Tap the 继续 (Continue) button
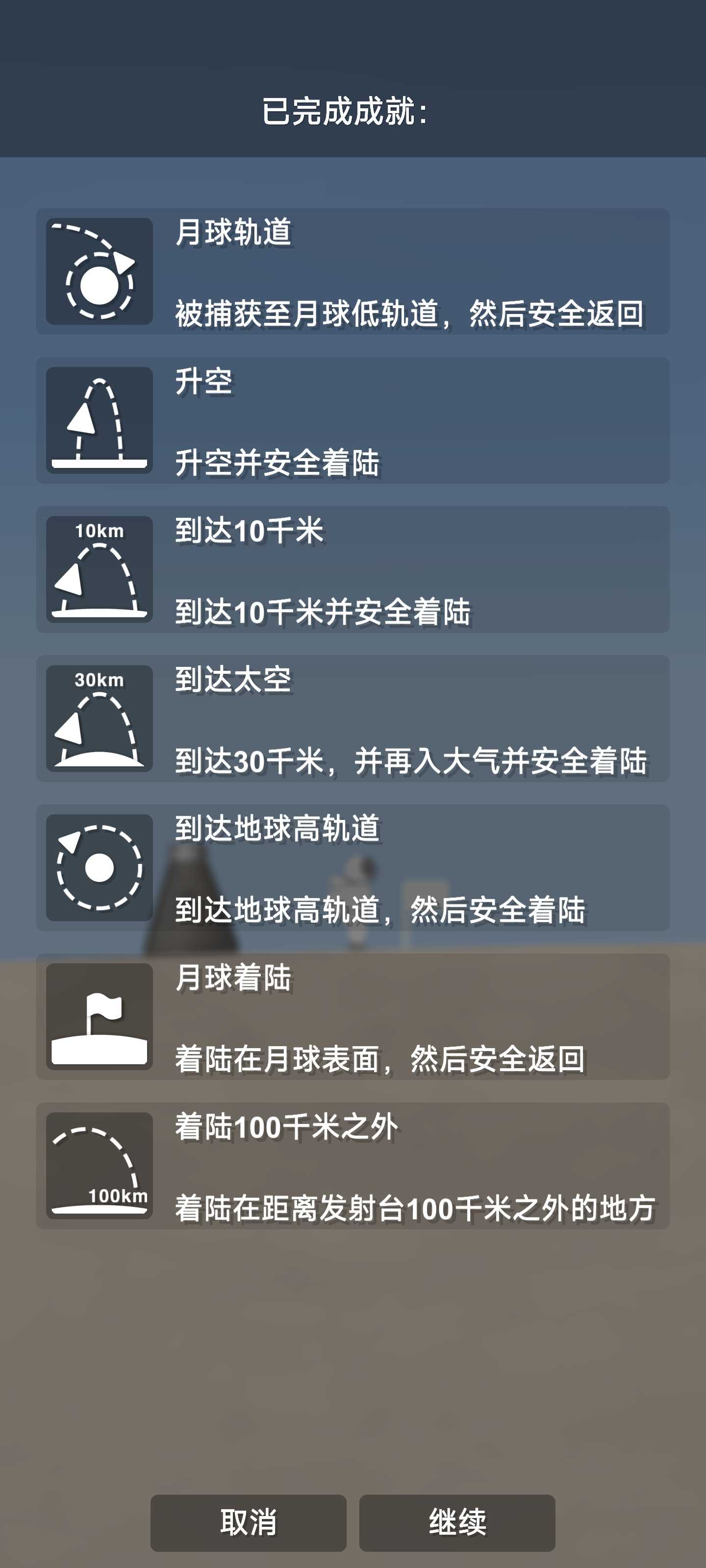This screenshot has width=706, height=1568. pos(457,1522)
